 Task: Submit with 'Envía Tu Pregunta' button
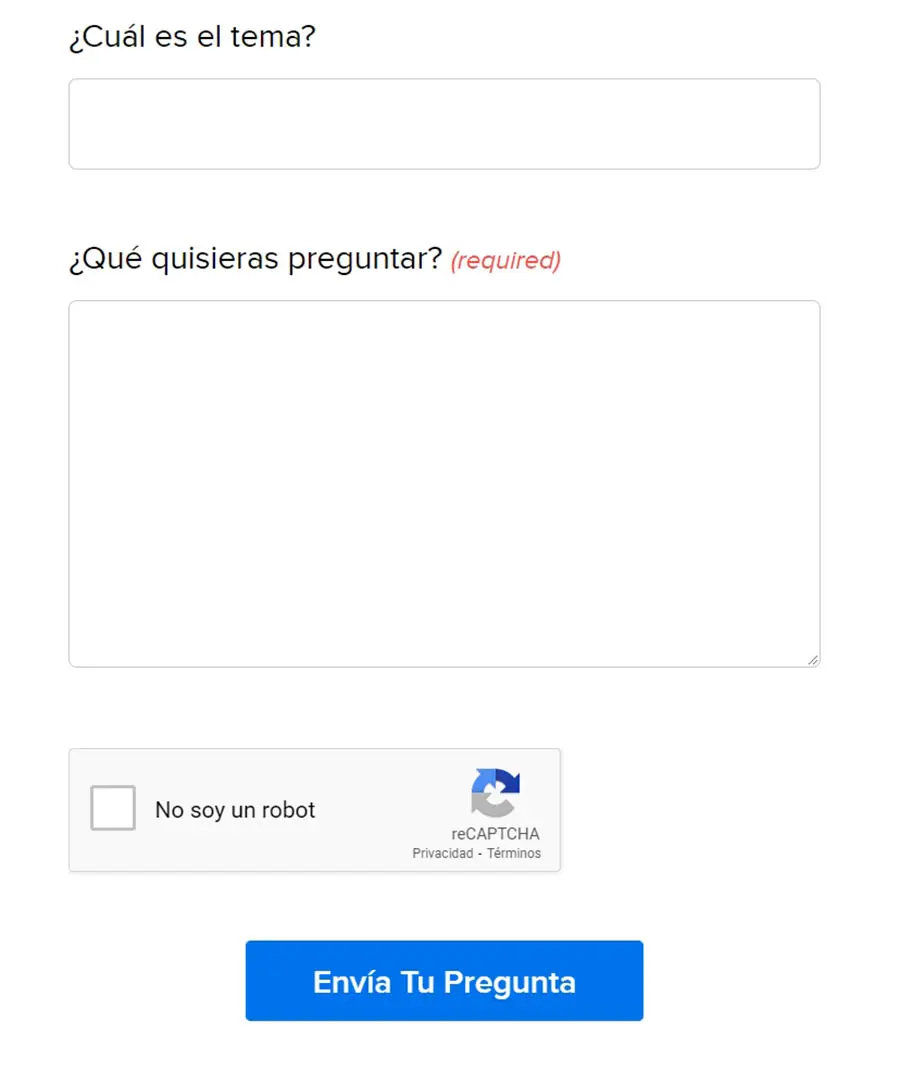point(444,980)
